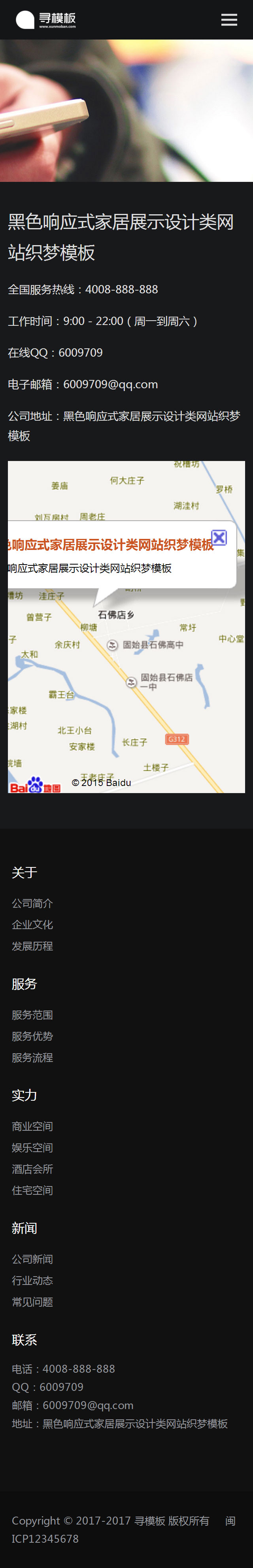The width and height of the screenshot is (253, 1568).
Task: View 酒店会所 category
Action: point(32,1169)
